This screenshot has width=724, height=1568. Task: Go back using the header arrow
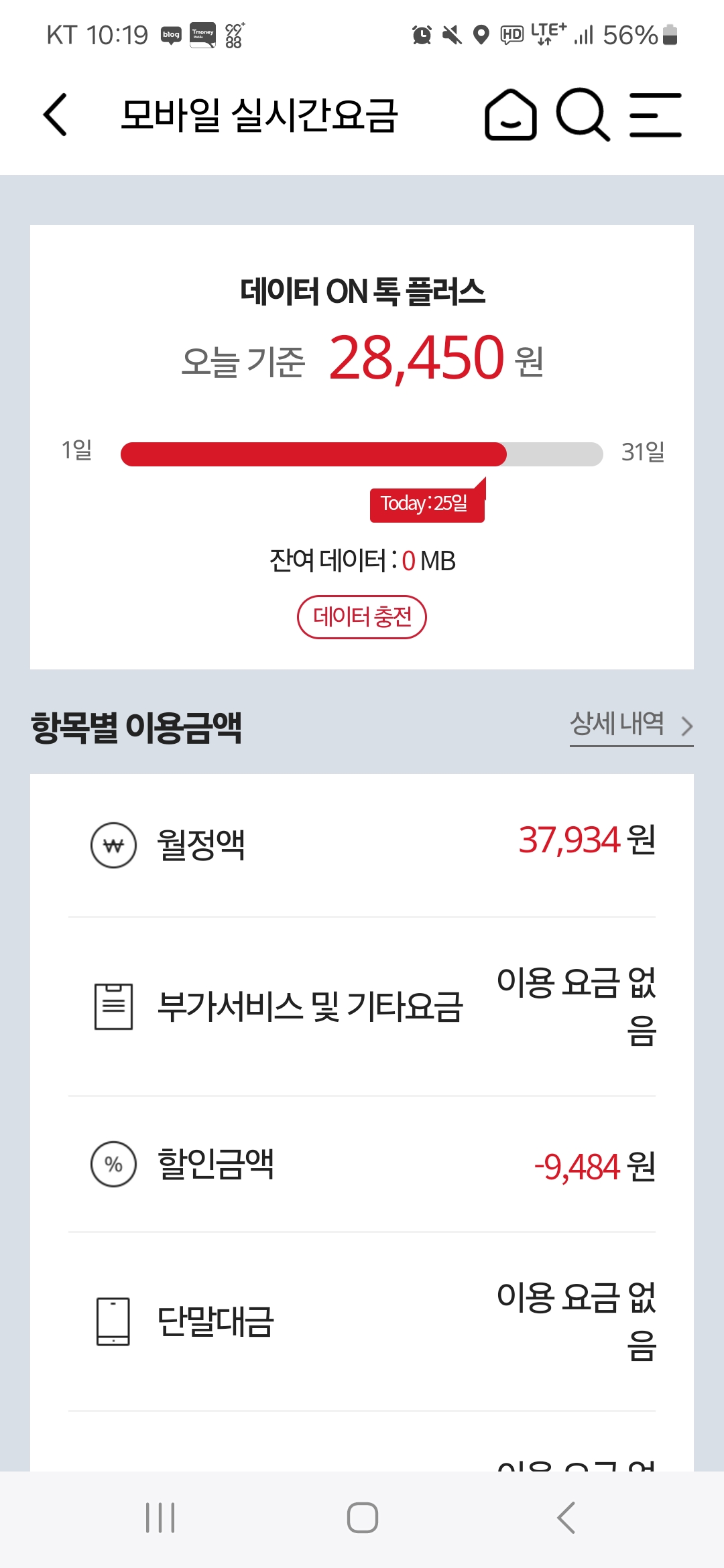pos(56,115)
